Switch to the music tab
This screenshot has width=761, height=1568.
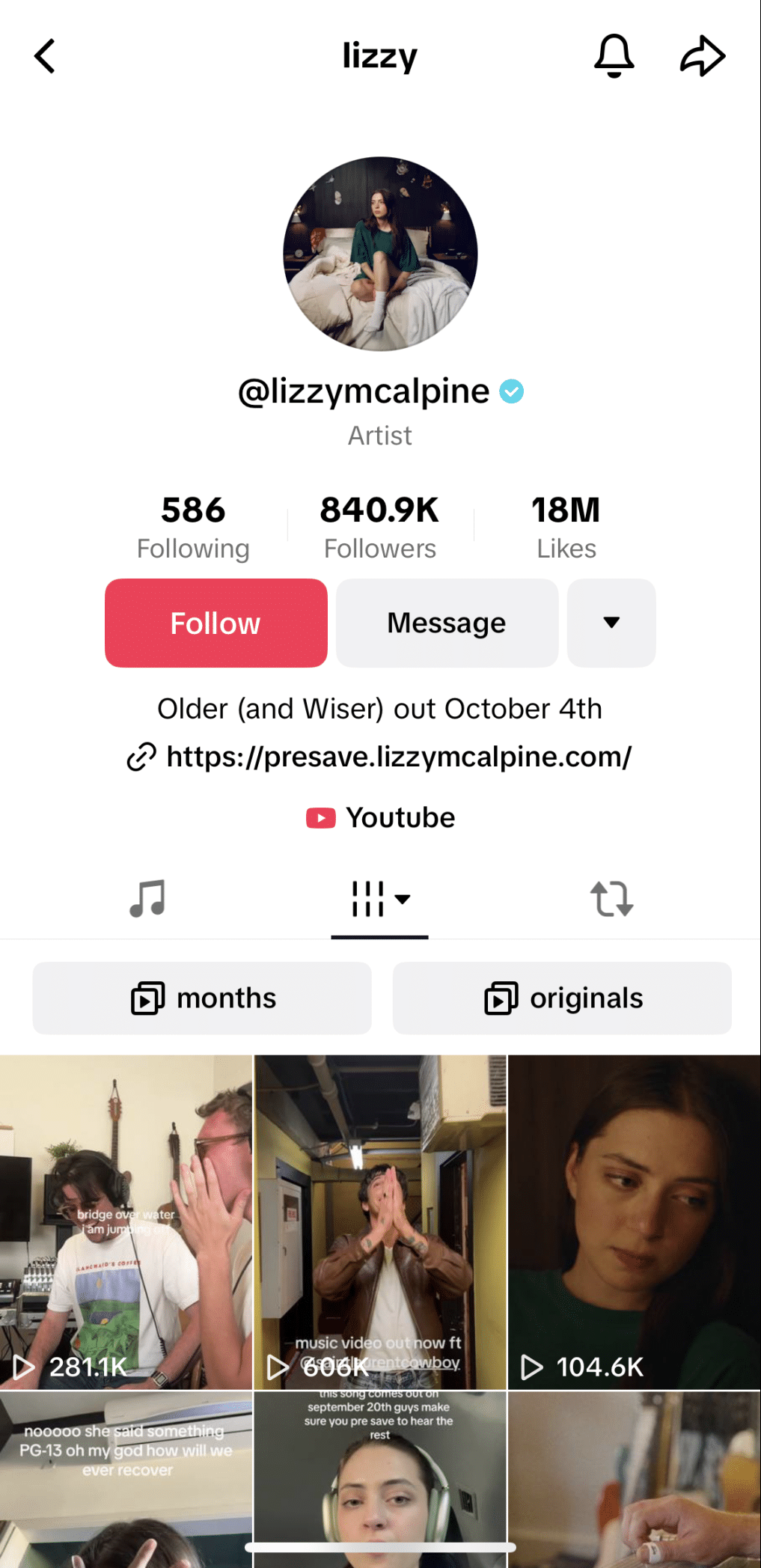click(147, 898)
